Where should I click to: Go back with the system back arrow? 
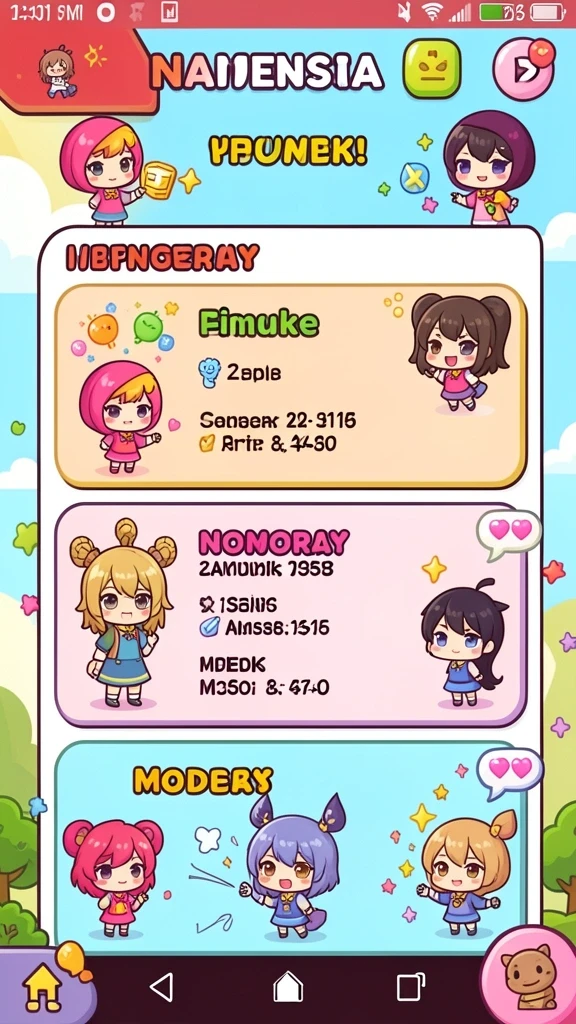pyautogui.click(x=161, y=987)
